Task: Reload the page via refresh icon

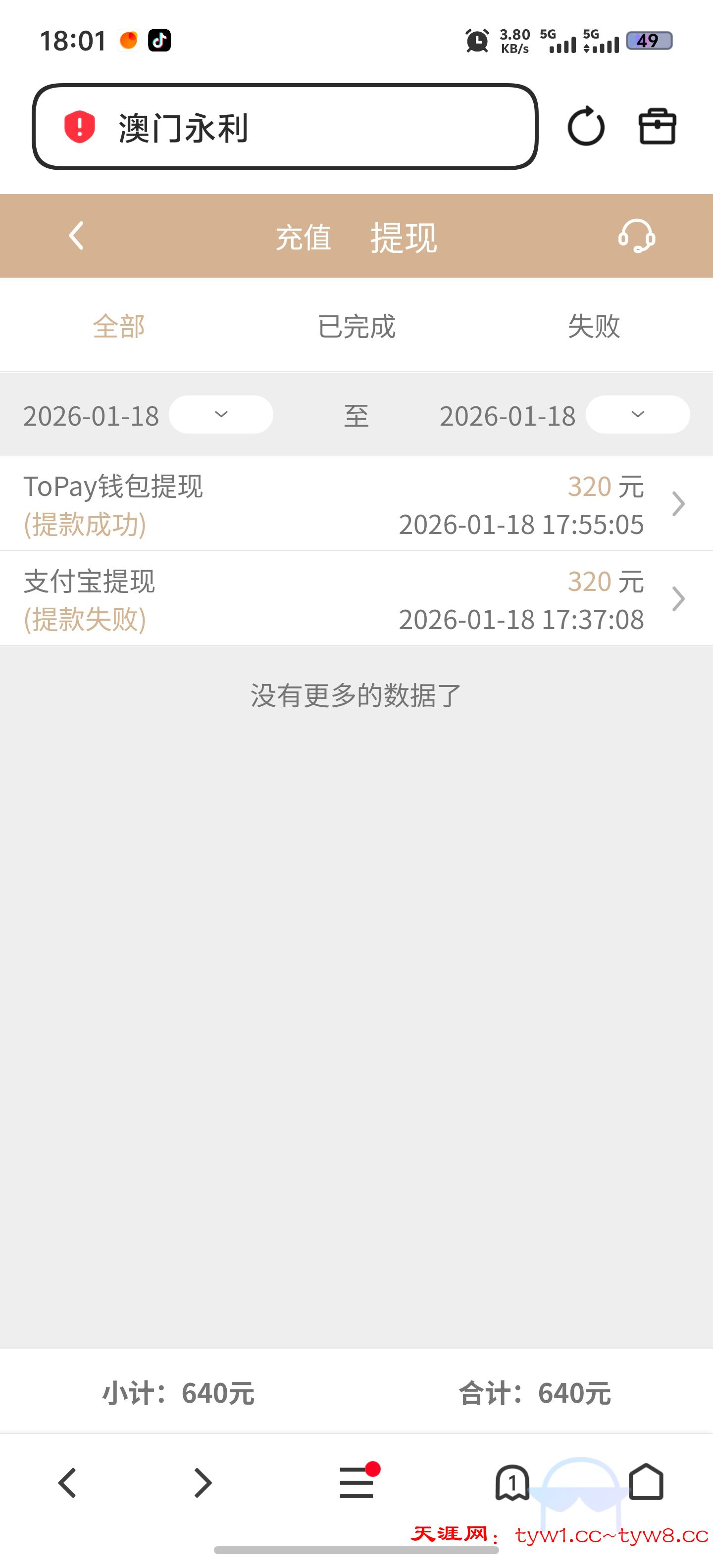Action: click(x=586, y=126)
